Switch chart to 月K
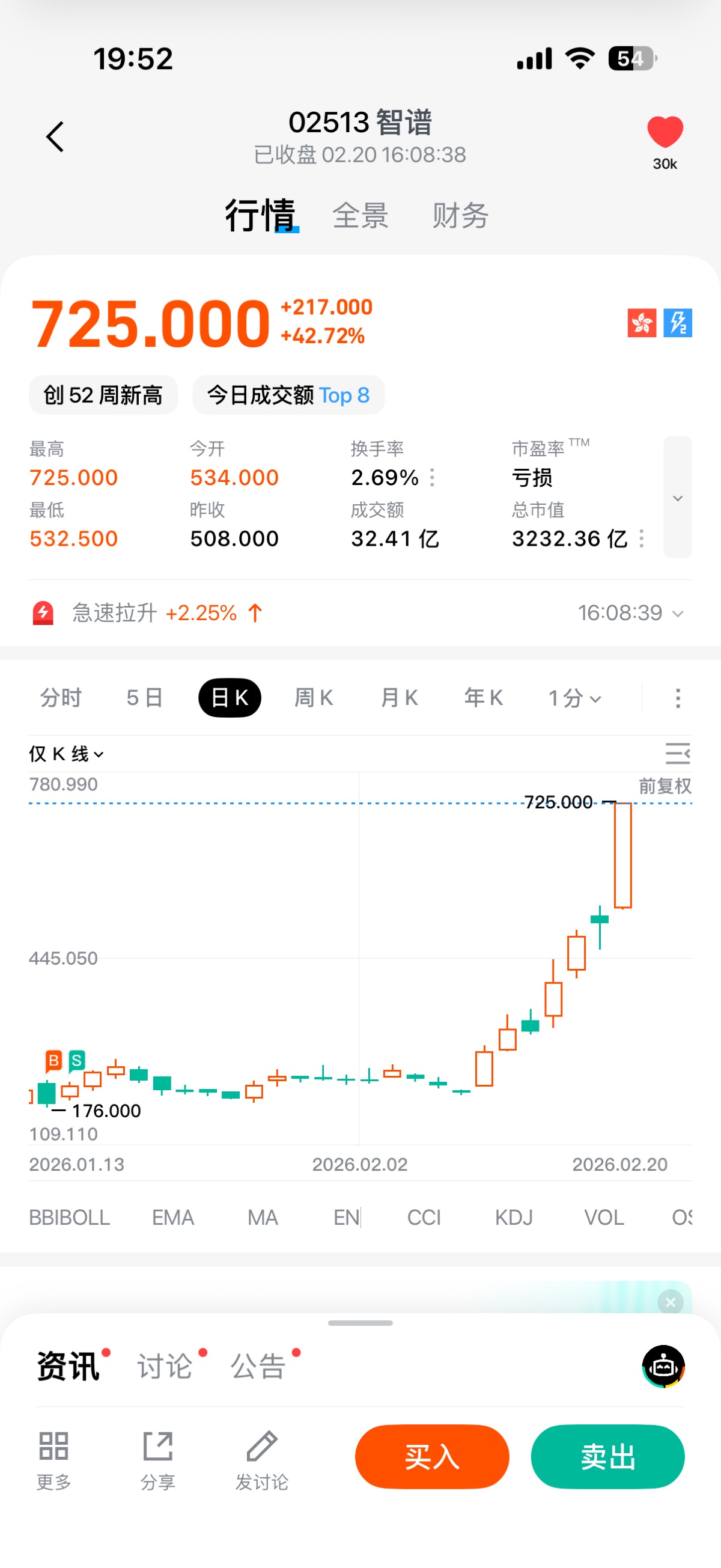 tap(399, 698)
